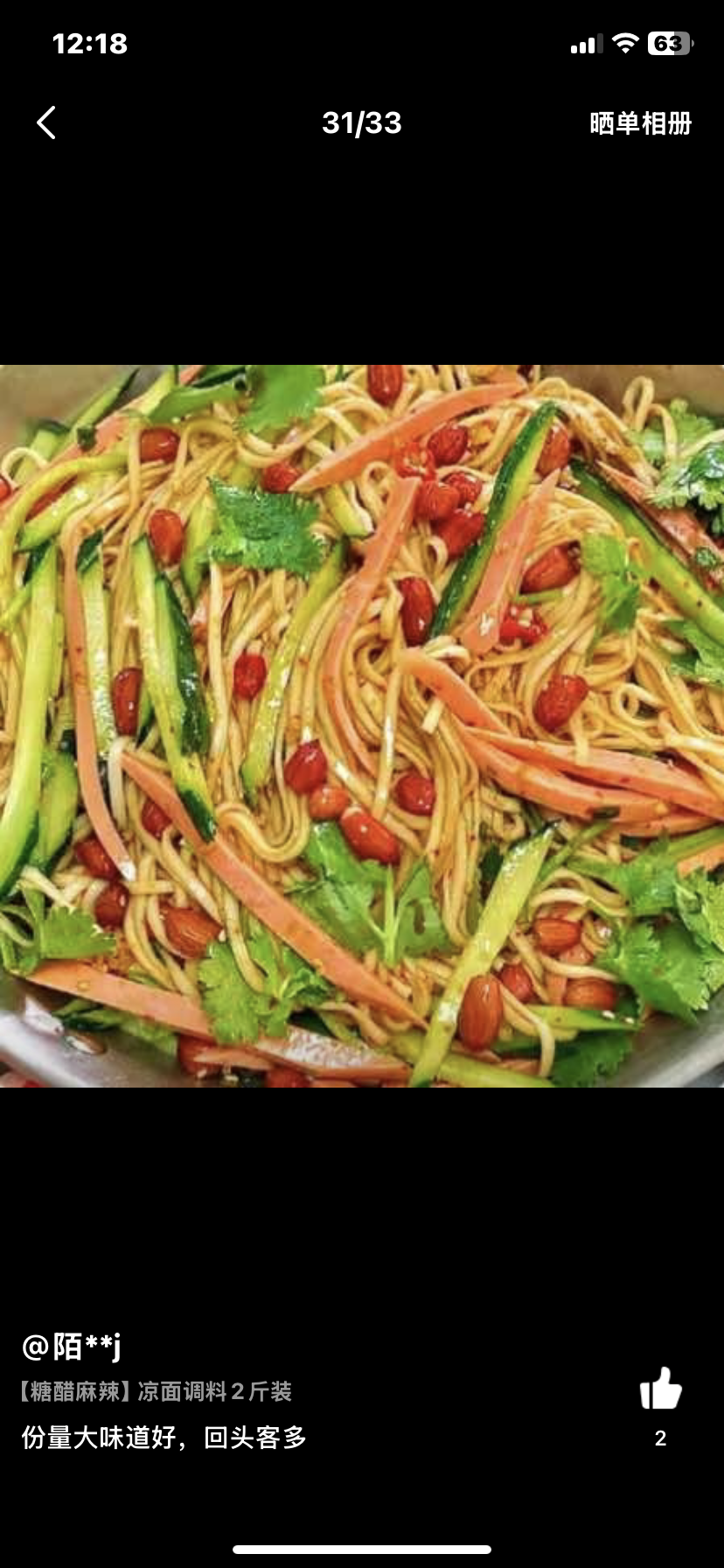The width and height of the screenshot is (724, 1568).
Task: Tap the cold noodle review photo
Action: tap(362, 726)
